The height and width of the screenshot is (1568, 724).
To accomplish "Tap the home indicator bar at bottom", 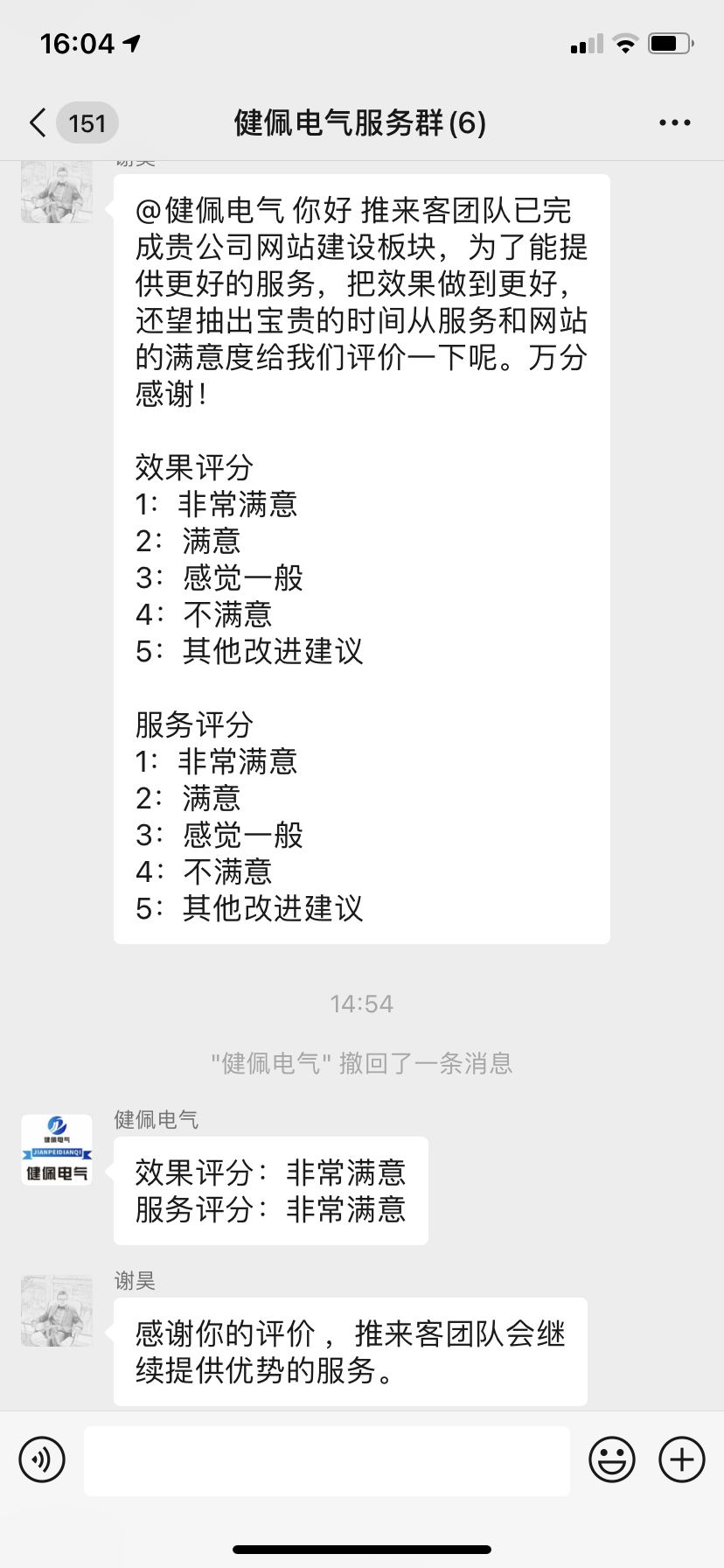I will (362, 1550).
